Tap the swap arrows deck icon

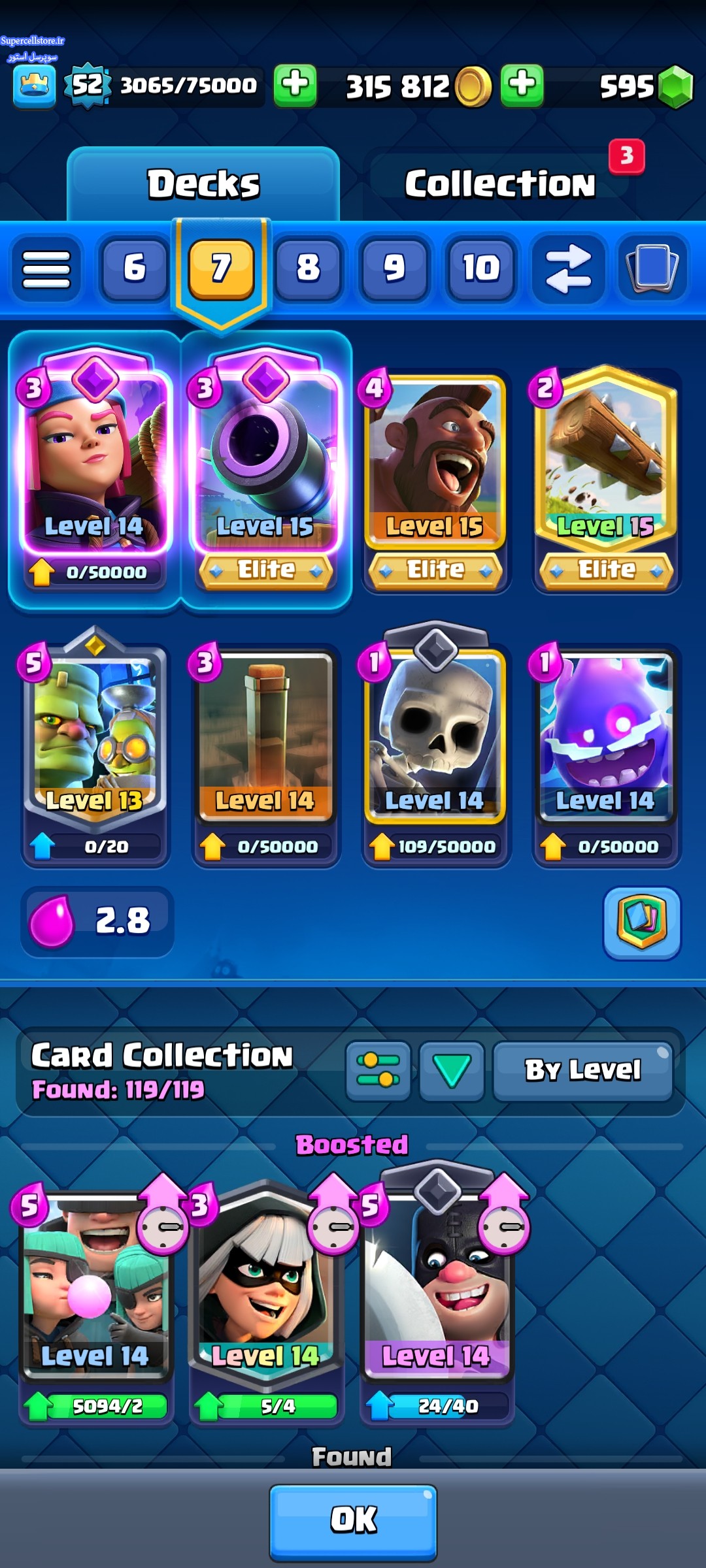point(568,269)
